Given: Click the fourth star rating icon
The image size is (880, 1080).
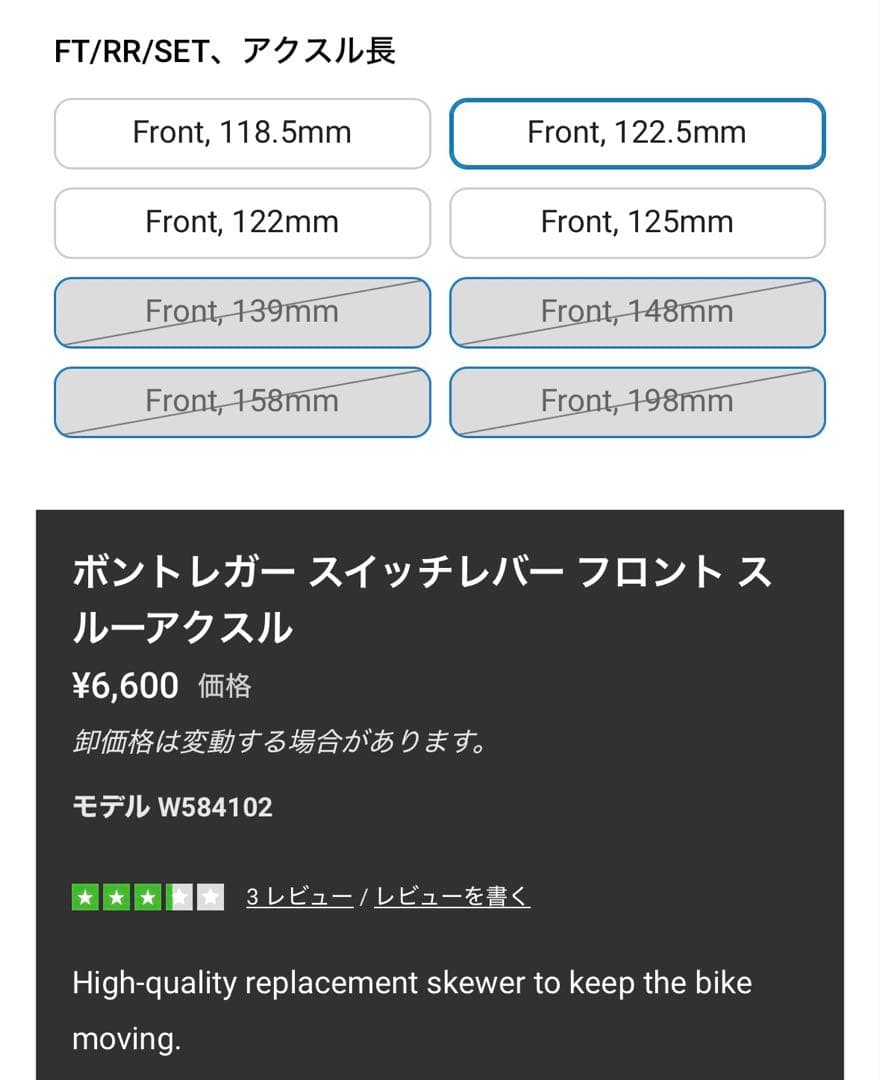Looking at the screenshot, I should coord(178,895).
